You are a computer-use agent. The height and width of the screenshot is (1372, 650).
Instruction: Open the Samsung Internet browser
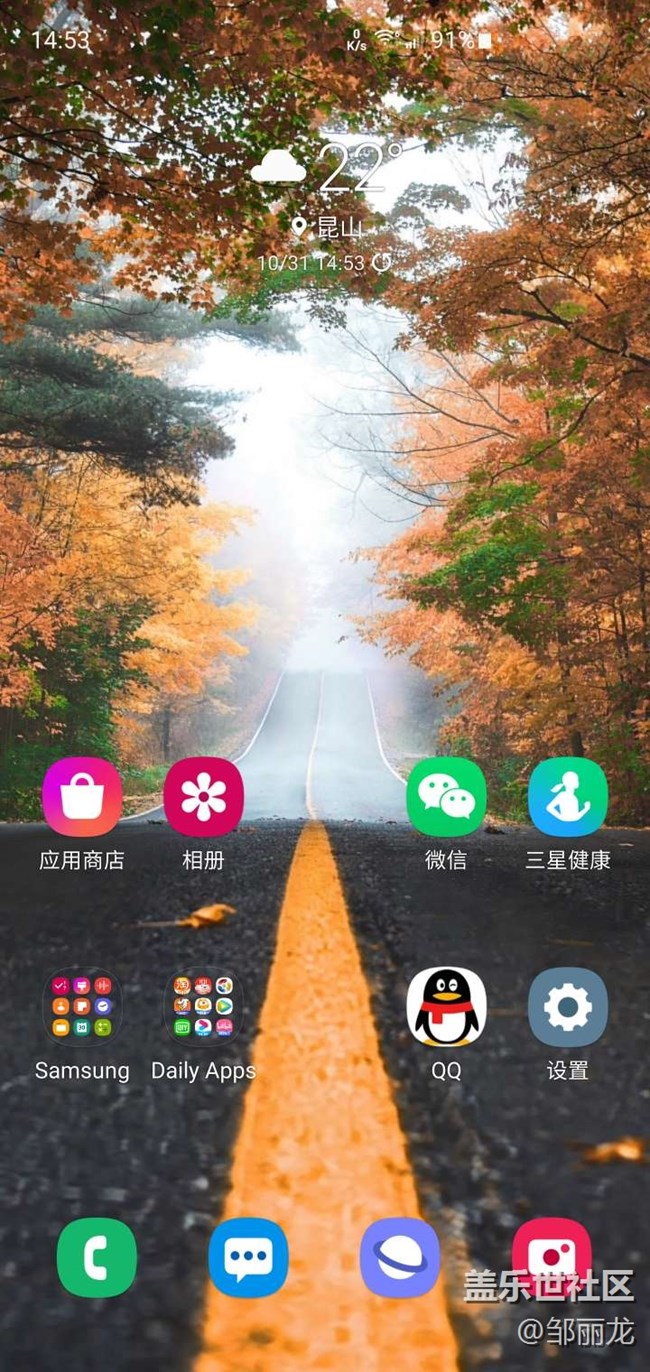(400, 1257)
